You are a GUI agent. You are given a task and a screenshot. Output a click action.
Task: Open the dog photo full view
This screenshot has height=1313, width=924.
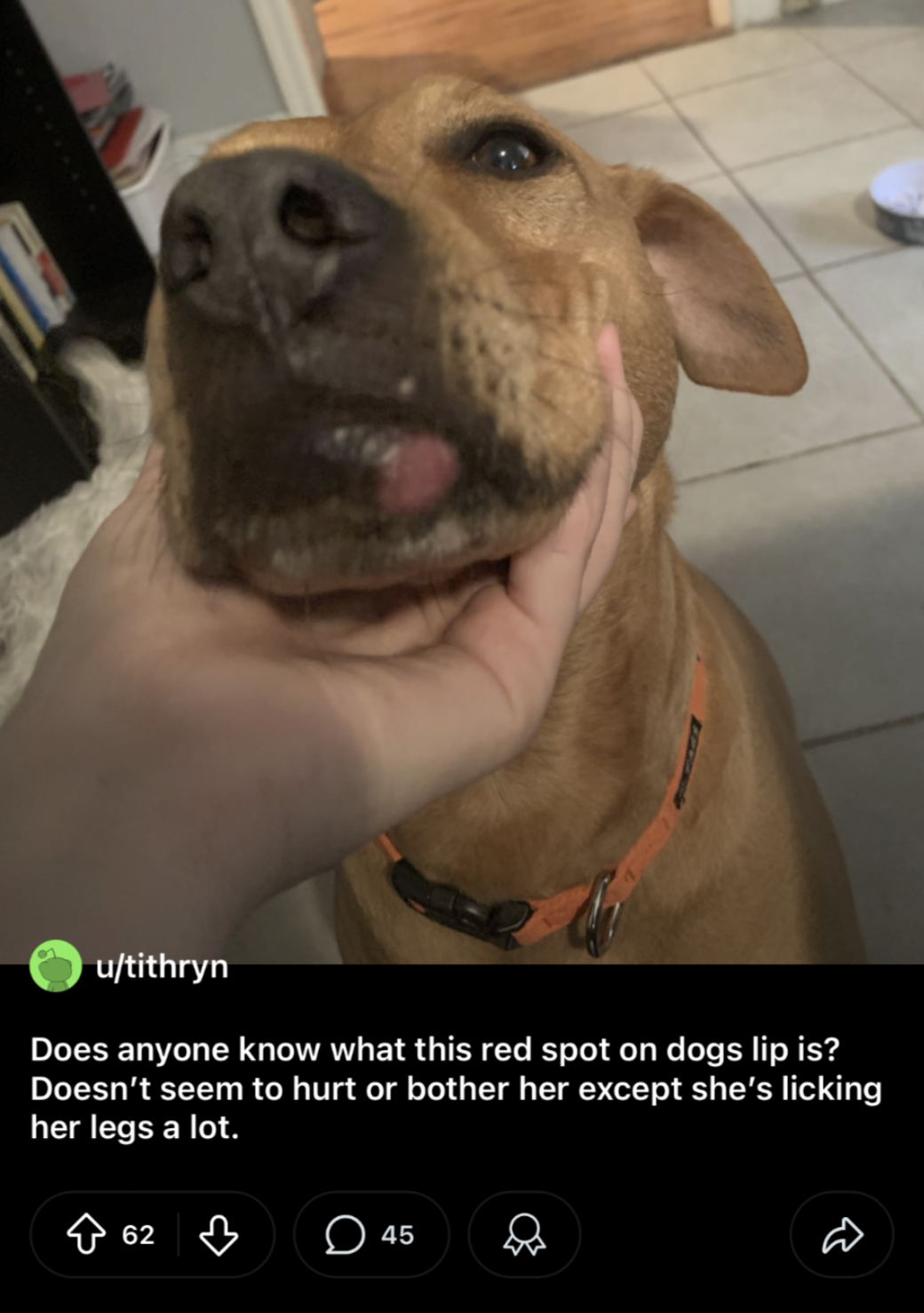[462, 480]
